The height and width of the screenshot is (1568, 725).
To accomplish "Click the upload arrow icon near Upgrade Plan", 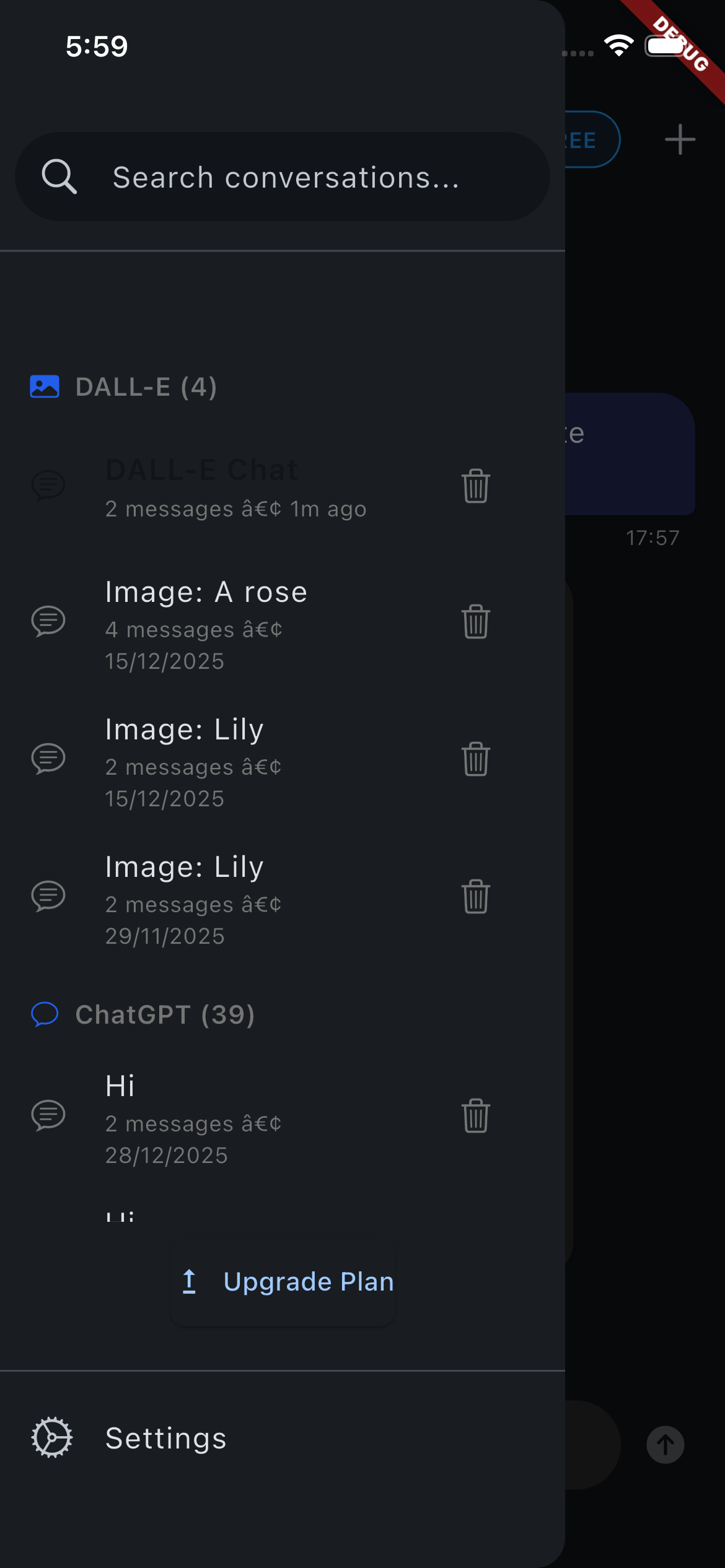I will pyautogui.click(x=190, y=1282).
